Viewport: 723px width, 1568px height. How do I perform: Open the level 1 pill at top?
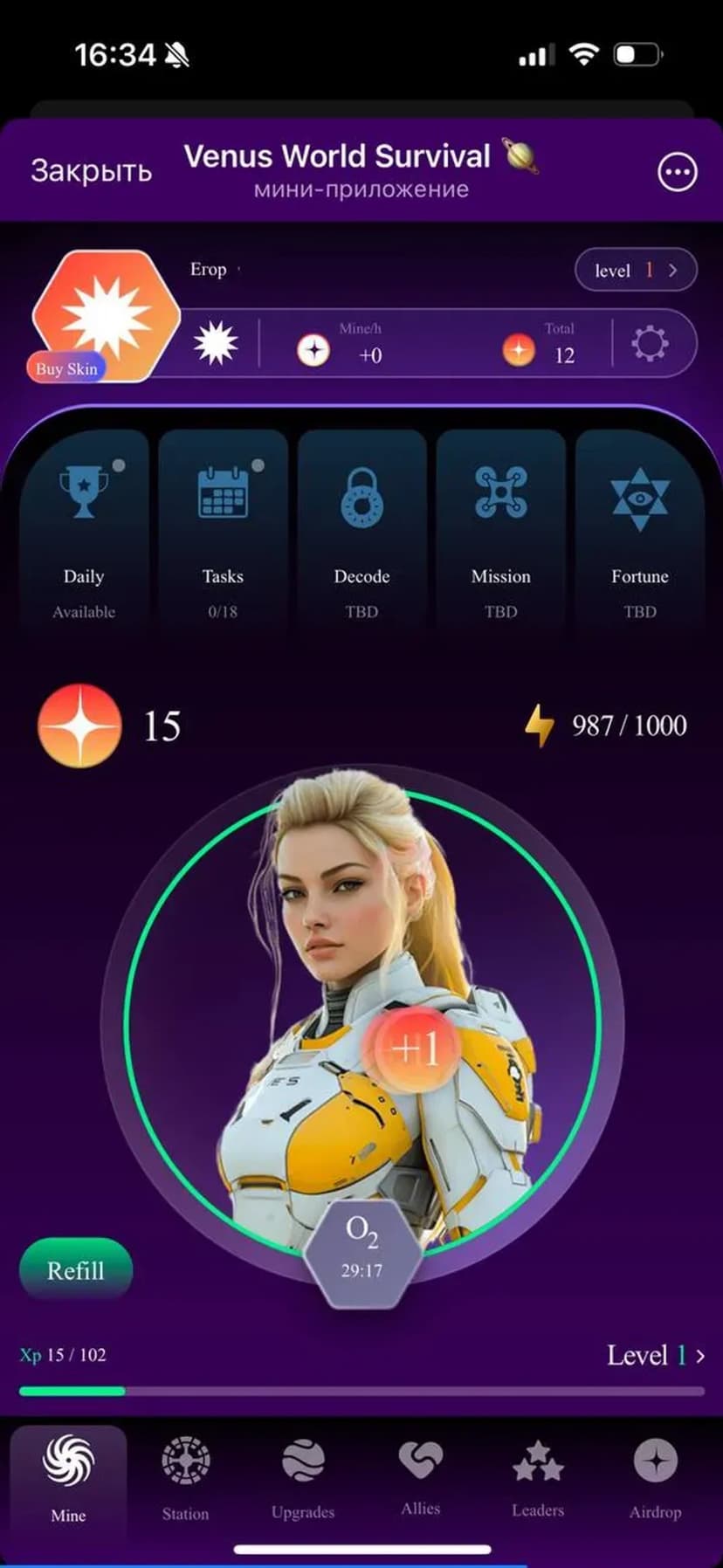point(635,270)
